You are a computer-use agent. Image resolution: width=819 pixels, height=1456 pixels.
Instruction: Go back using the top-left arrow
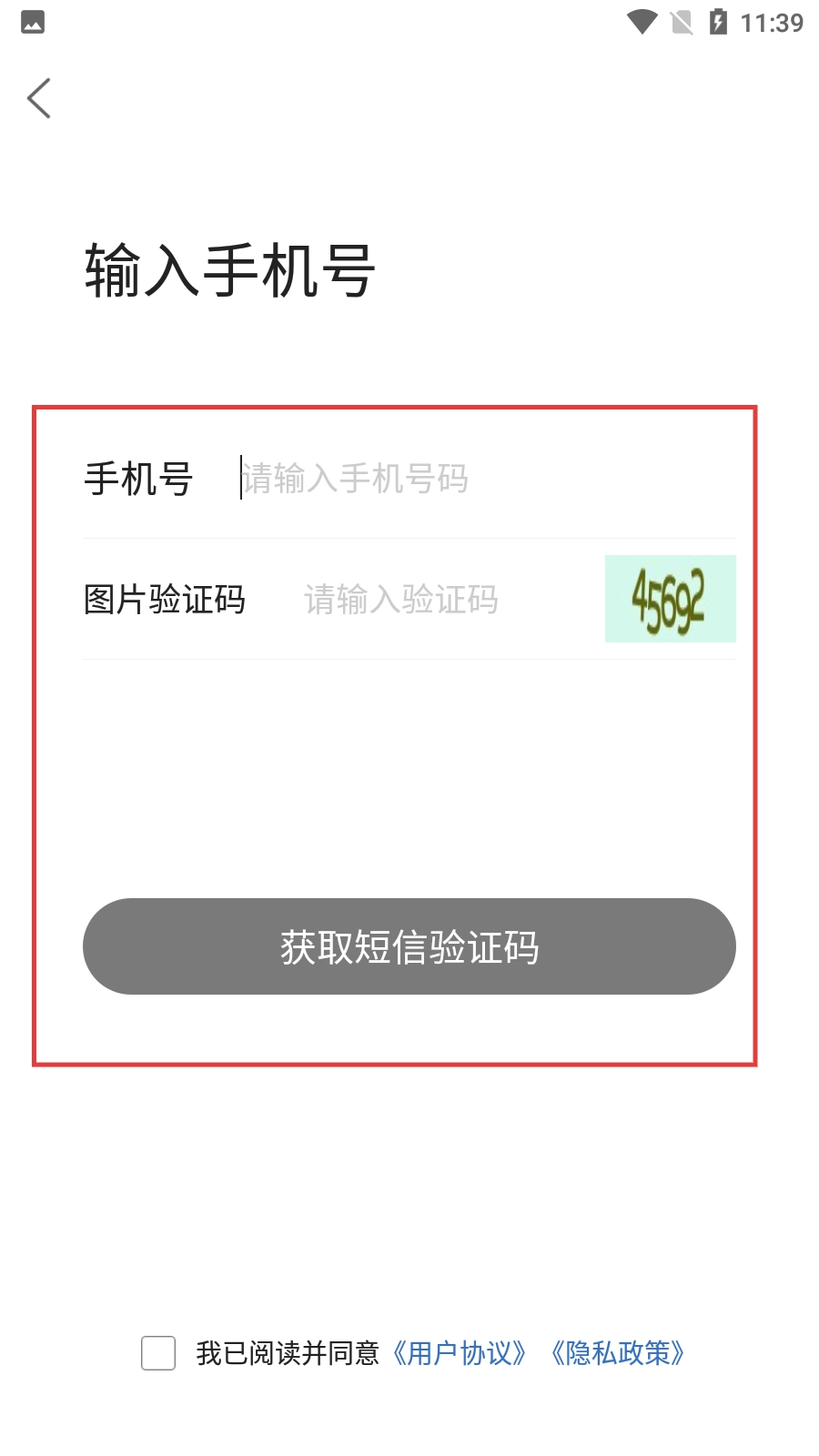pos(39,98)
